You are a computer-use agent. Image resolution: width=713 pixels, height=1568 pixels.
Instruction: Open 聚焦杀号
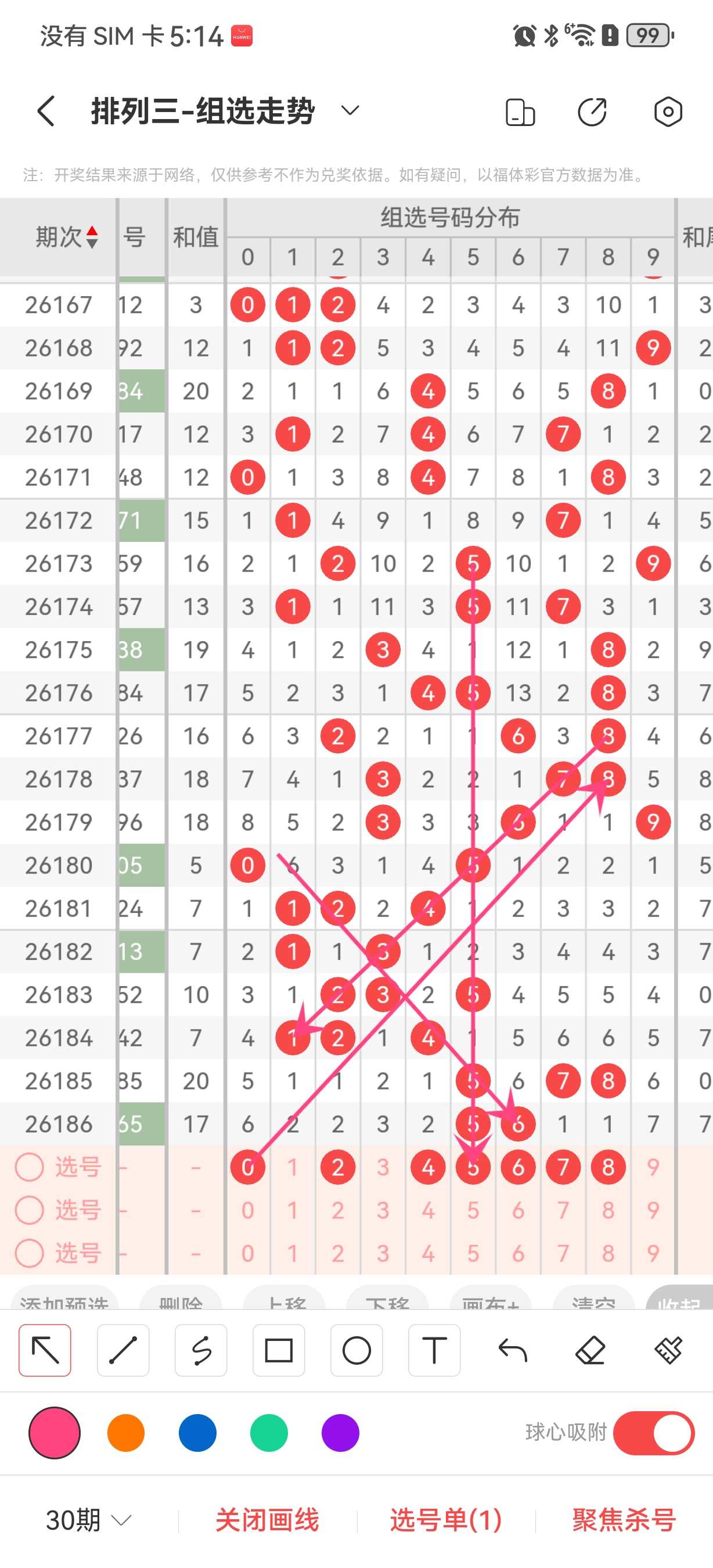coord(624,1520)
